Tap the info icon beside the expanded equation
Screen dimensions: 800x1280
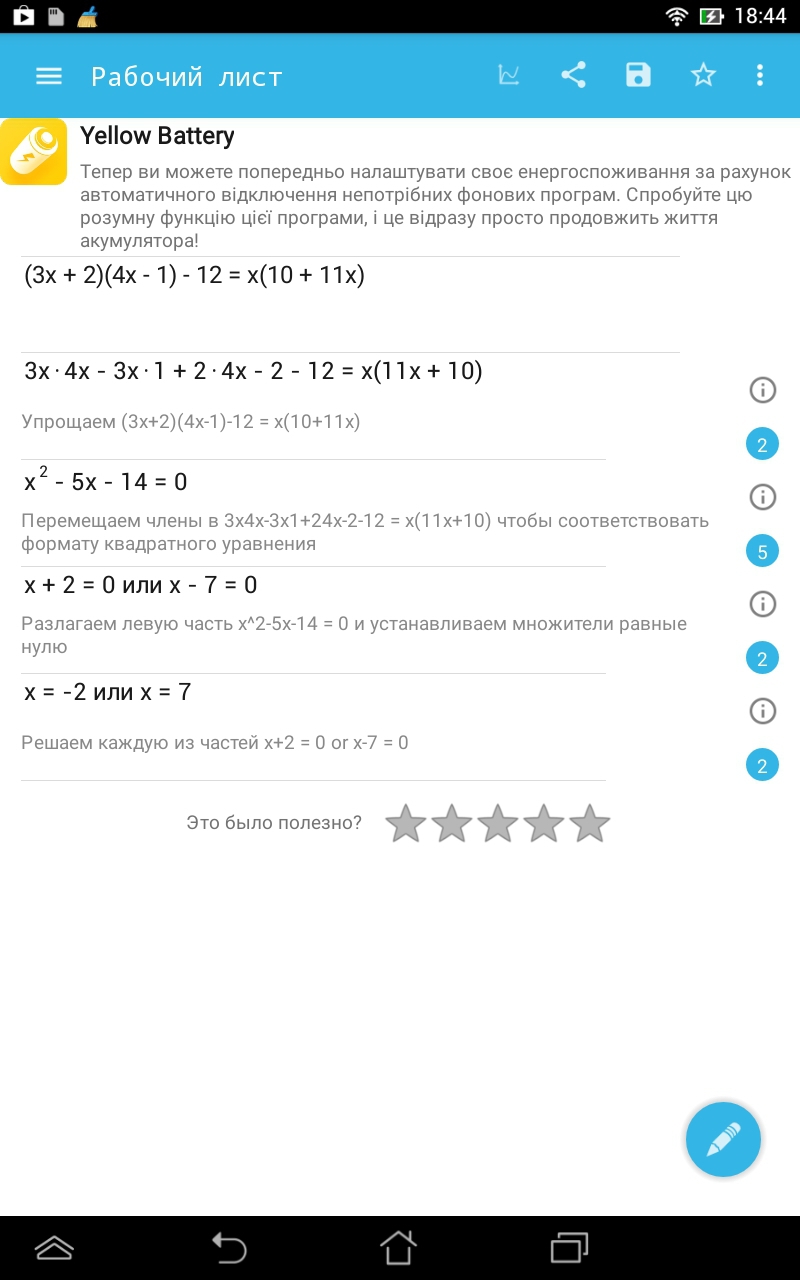[763, 390]
